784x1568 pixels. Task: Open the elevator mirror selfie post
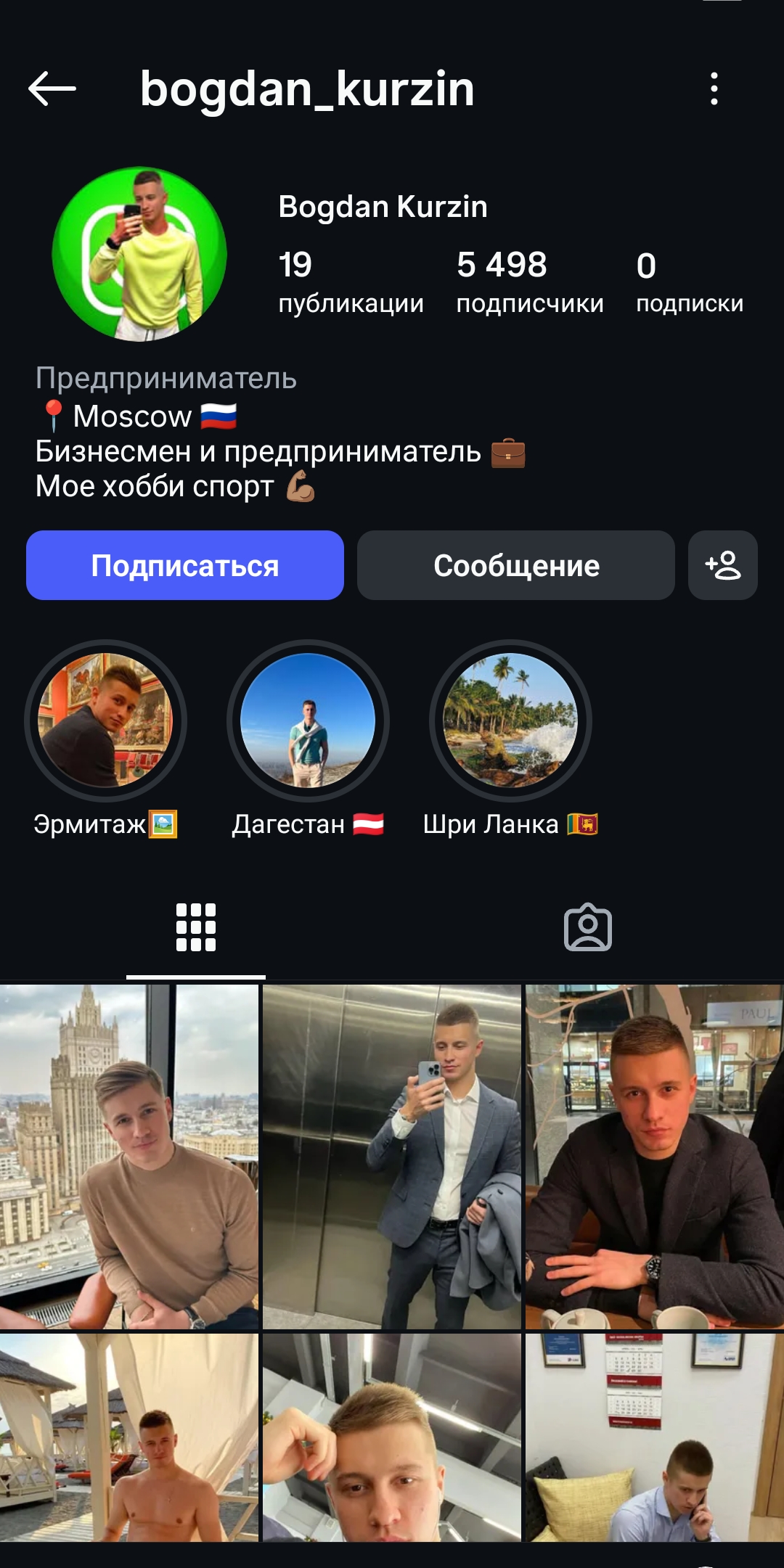point(392,1154)
